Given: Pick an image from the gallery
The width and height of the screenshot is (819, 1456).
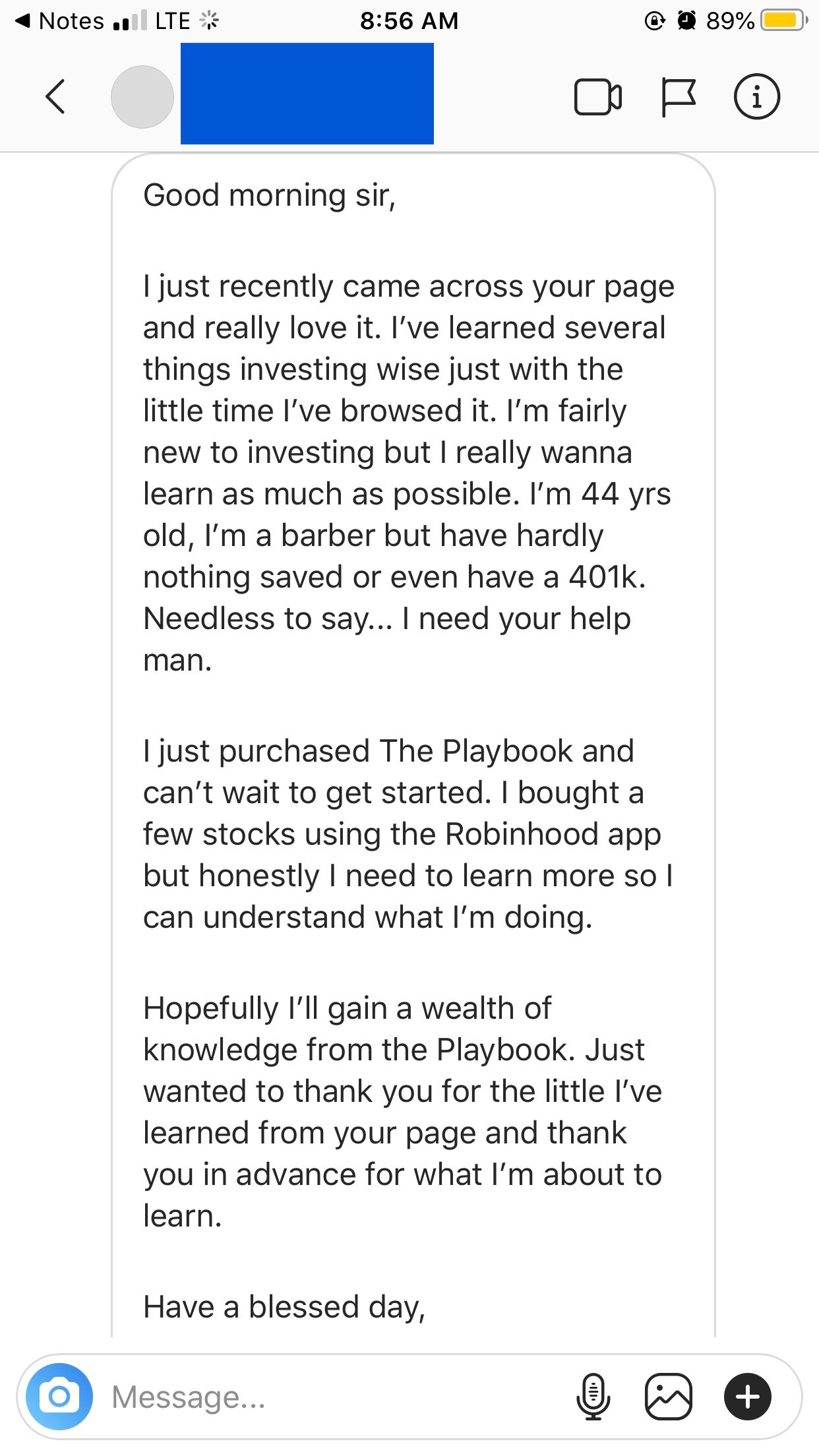Looking at the screenshot, I should click(x=668, y=1396).
